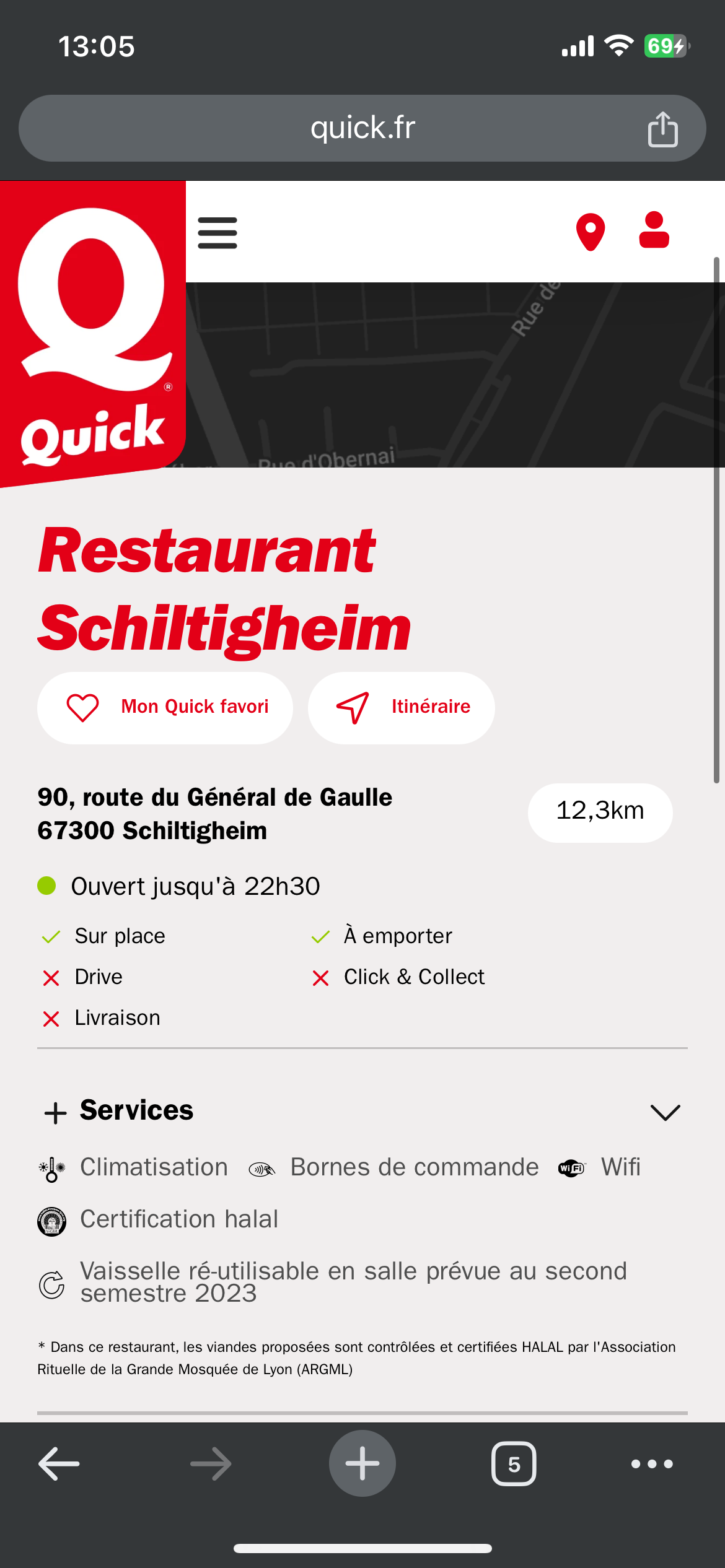Get directions with Itinéraire
Image resolution: width=725 pixels, height=1568 pixels.
point(402,707)
